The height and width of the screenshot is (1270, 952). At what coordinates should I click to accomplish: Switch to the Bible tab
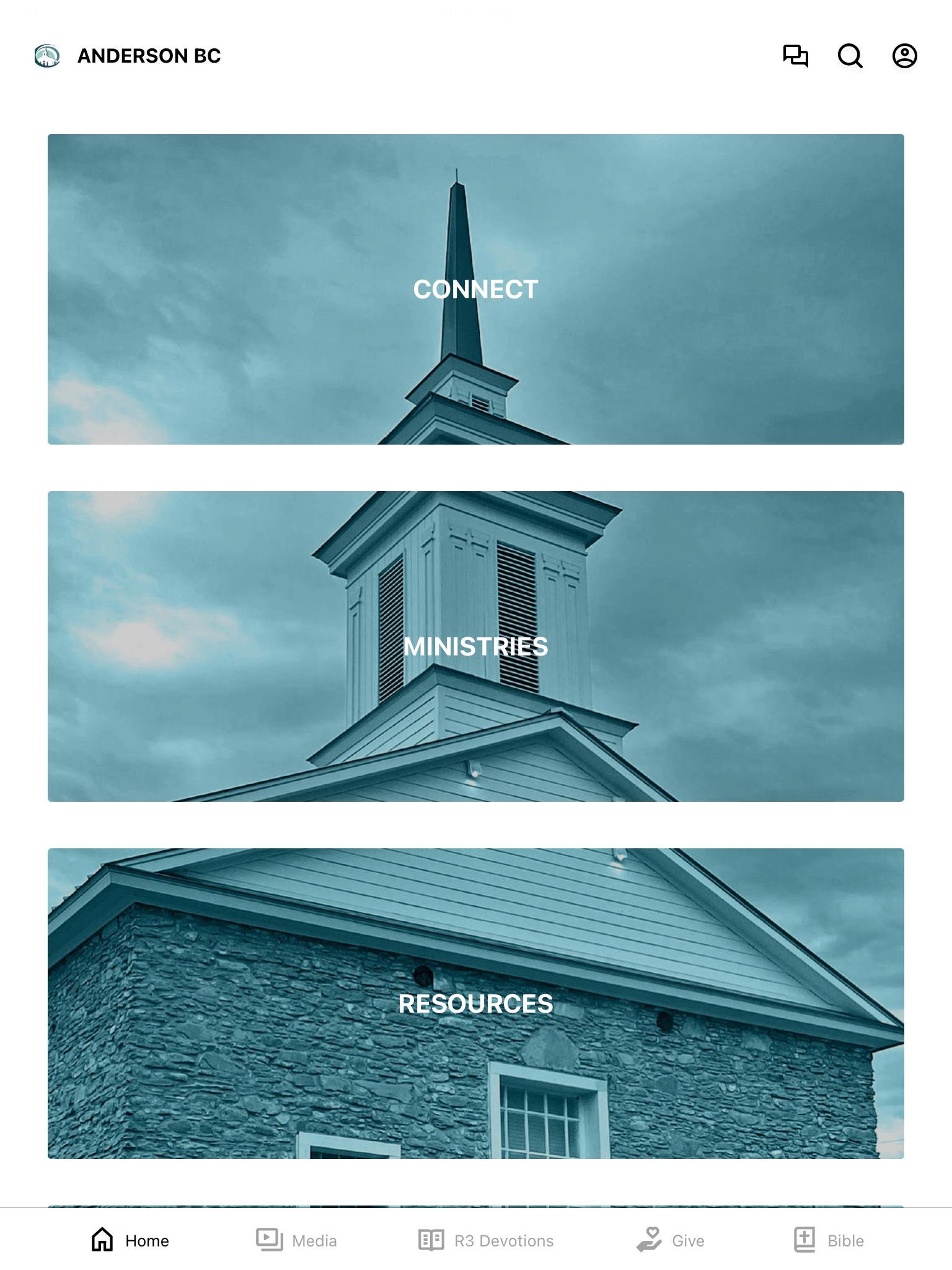[829, 1240]
